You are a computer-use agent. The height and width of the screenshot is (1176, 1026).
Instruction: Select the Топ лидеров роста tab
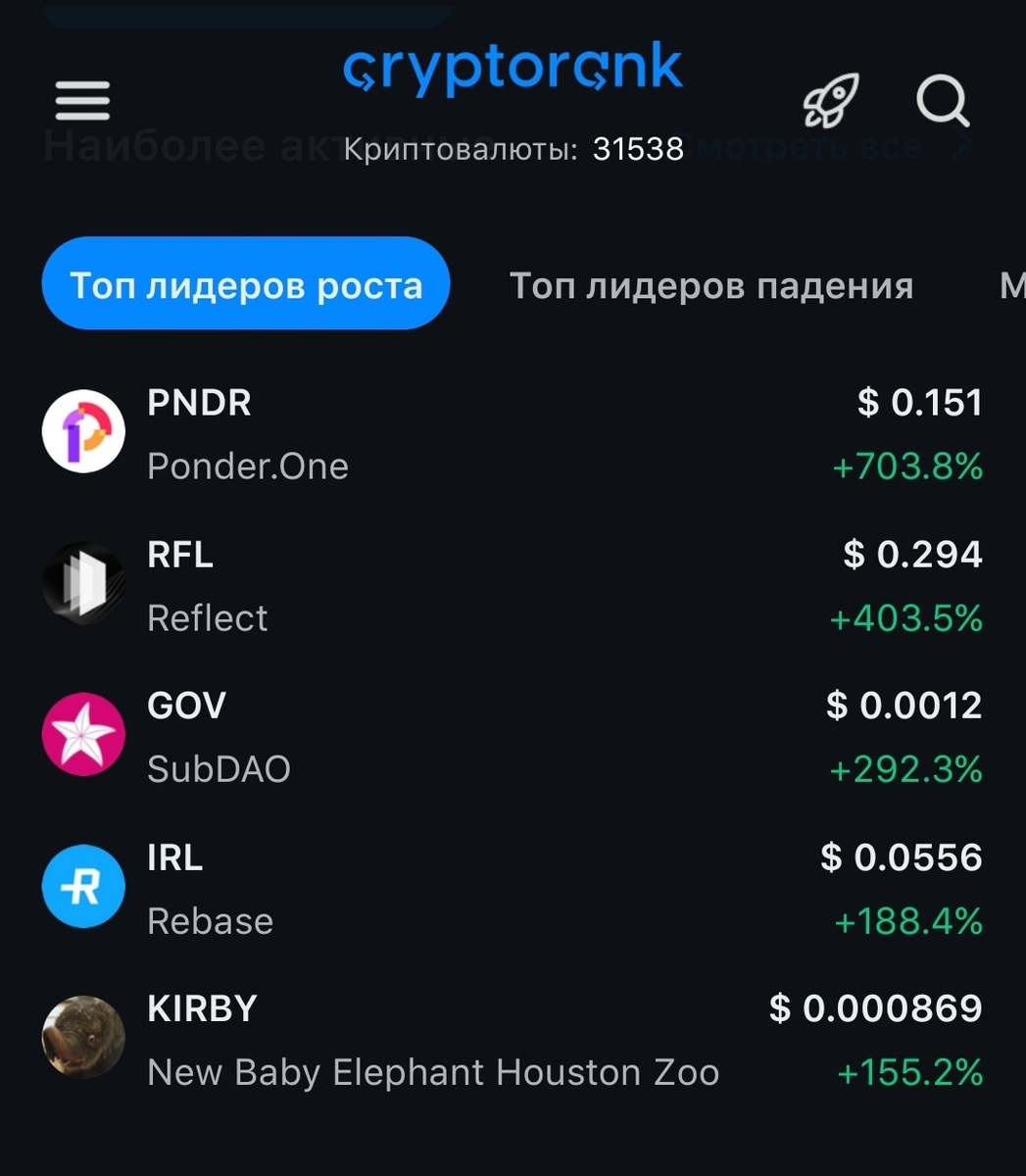[246, 285]
